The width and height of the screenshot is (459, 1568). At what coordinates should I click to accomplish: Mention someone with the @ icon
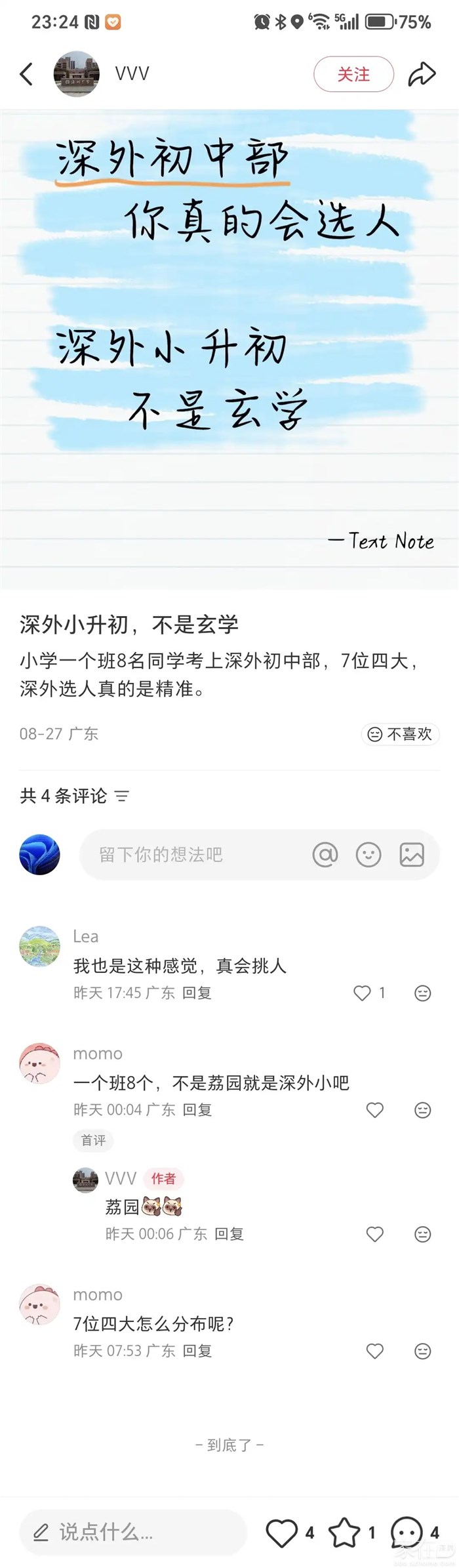pyautogui.click(x=325, y=854)
